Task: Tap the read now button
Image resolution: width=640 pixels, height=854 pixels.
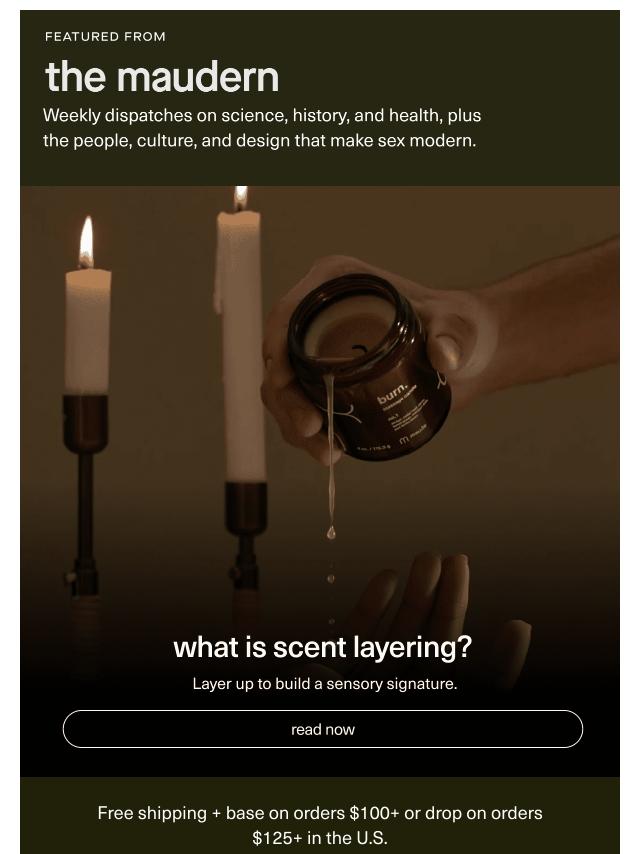Action: click(x=322, y=729)
